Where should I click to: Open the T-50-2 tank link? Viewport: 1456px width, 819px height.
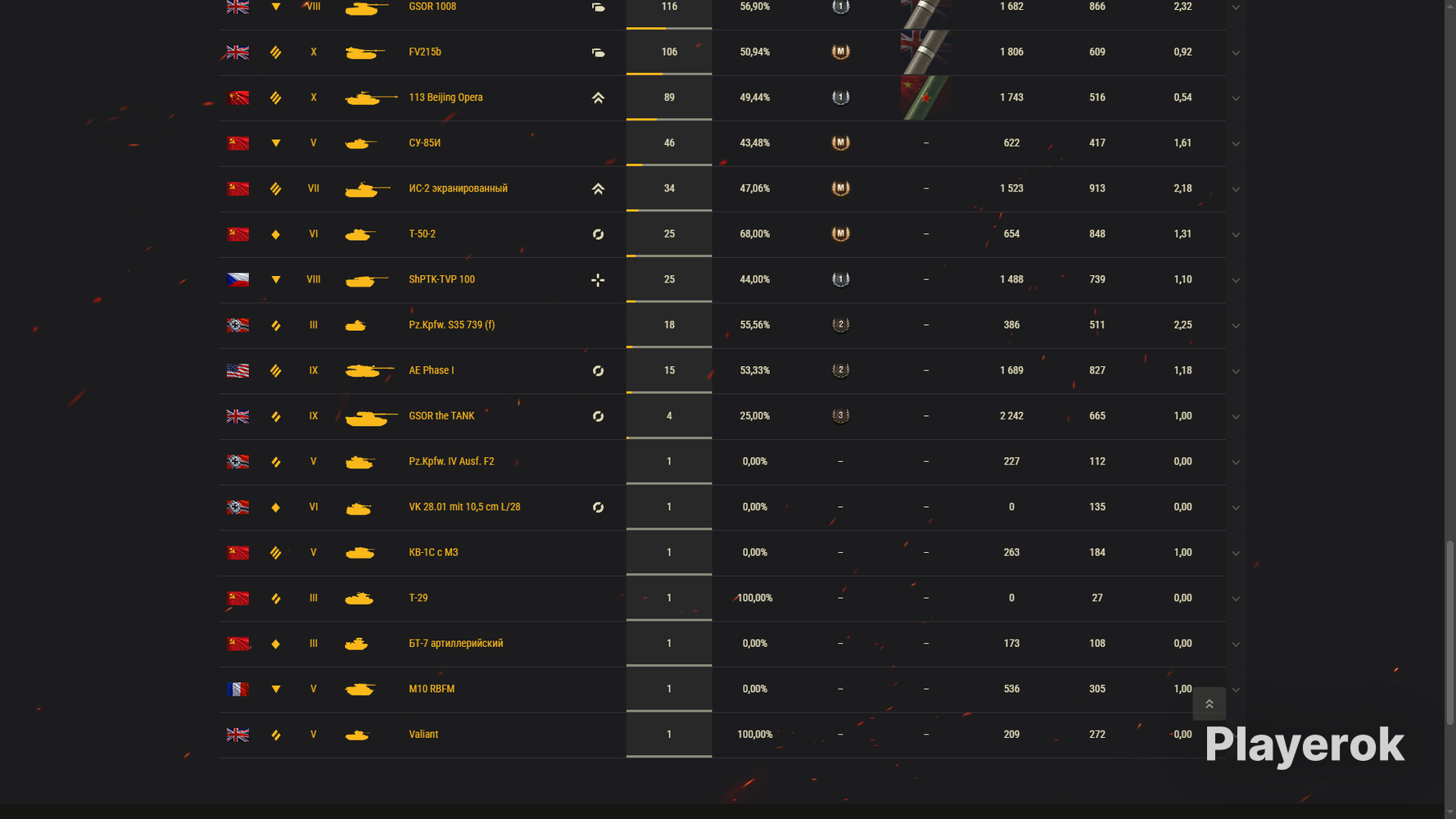tap(422, 233)
